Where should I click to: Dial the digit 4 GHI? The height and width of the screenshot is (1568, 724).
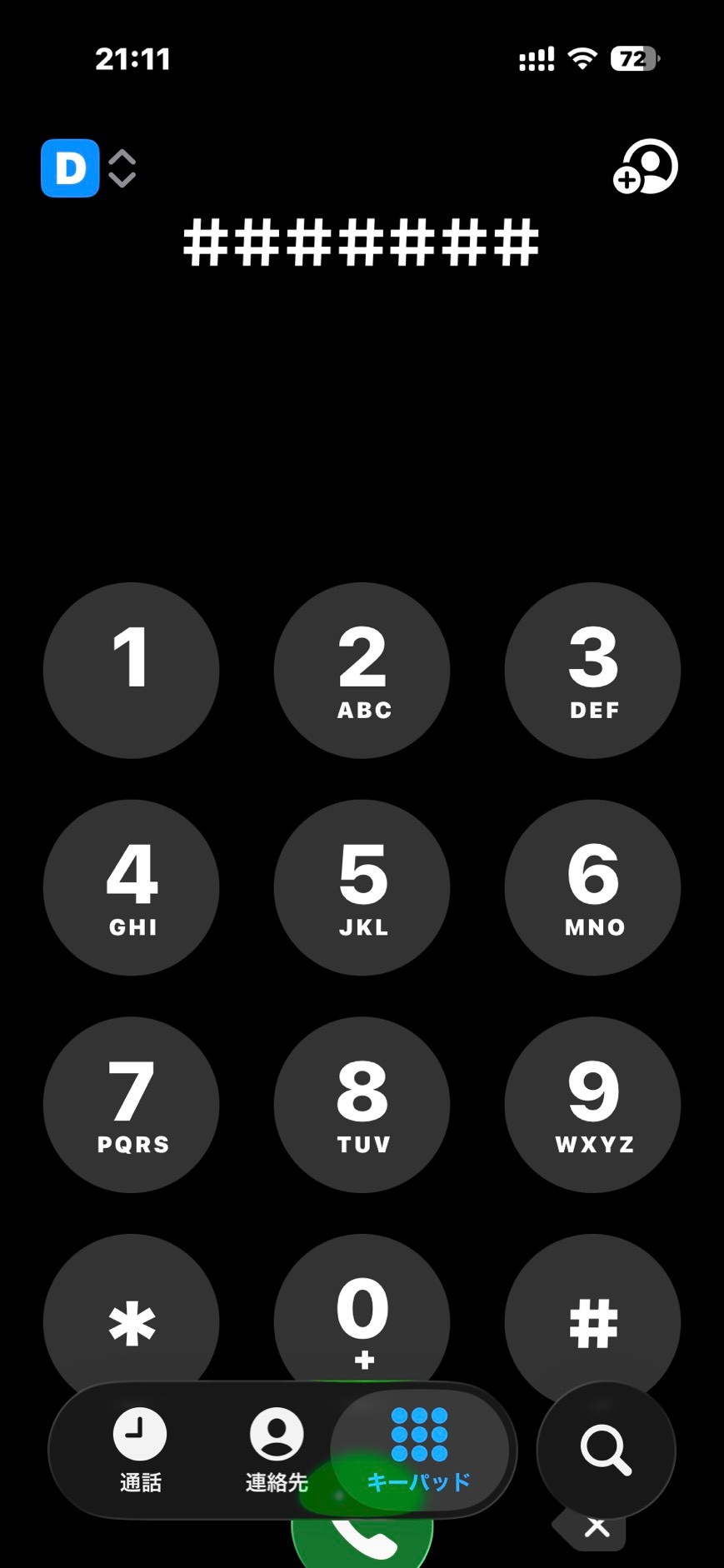[x=132, y=887]
